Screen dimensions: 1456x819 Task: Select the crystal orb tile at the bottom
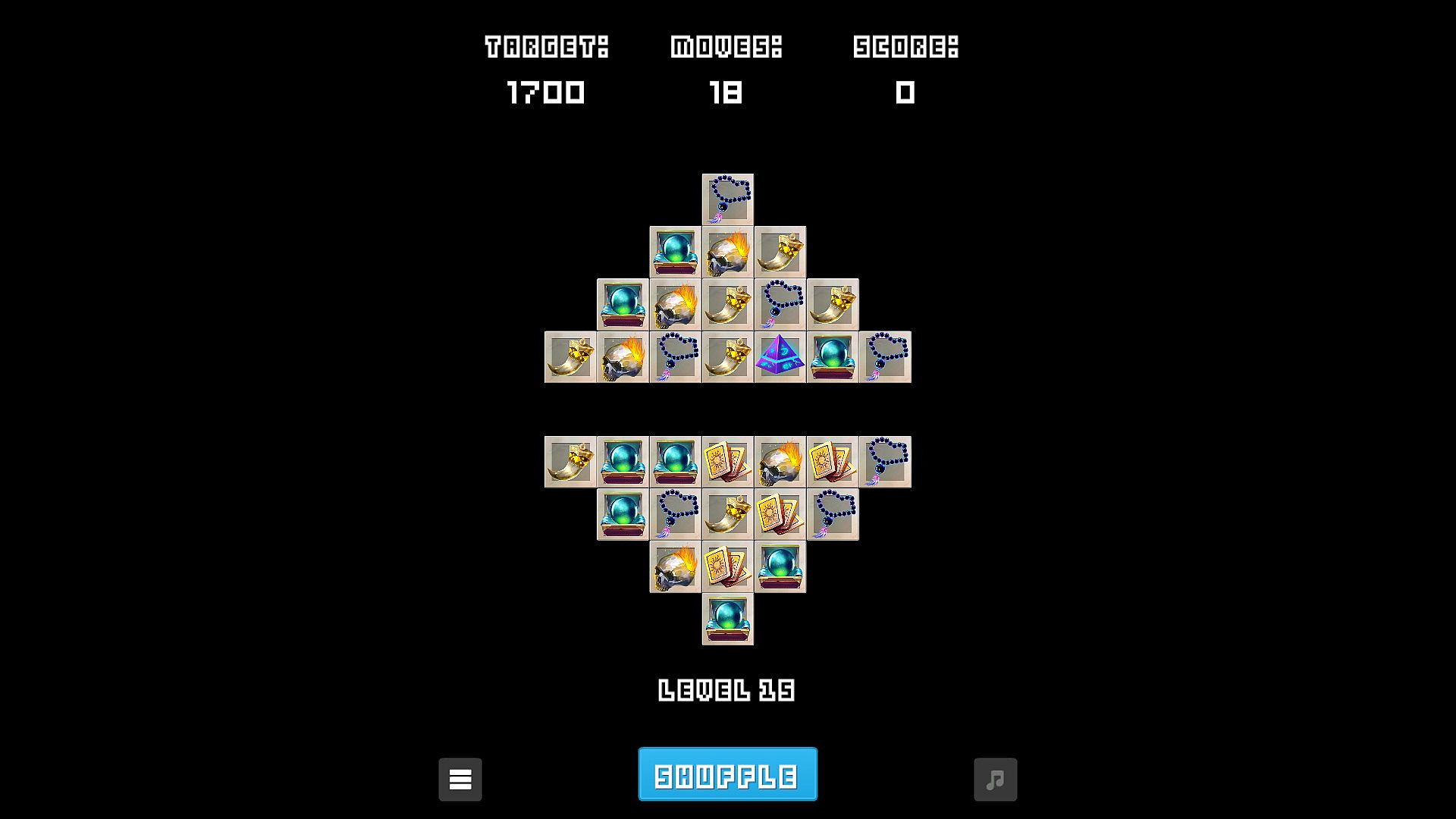[727, 619]
